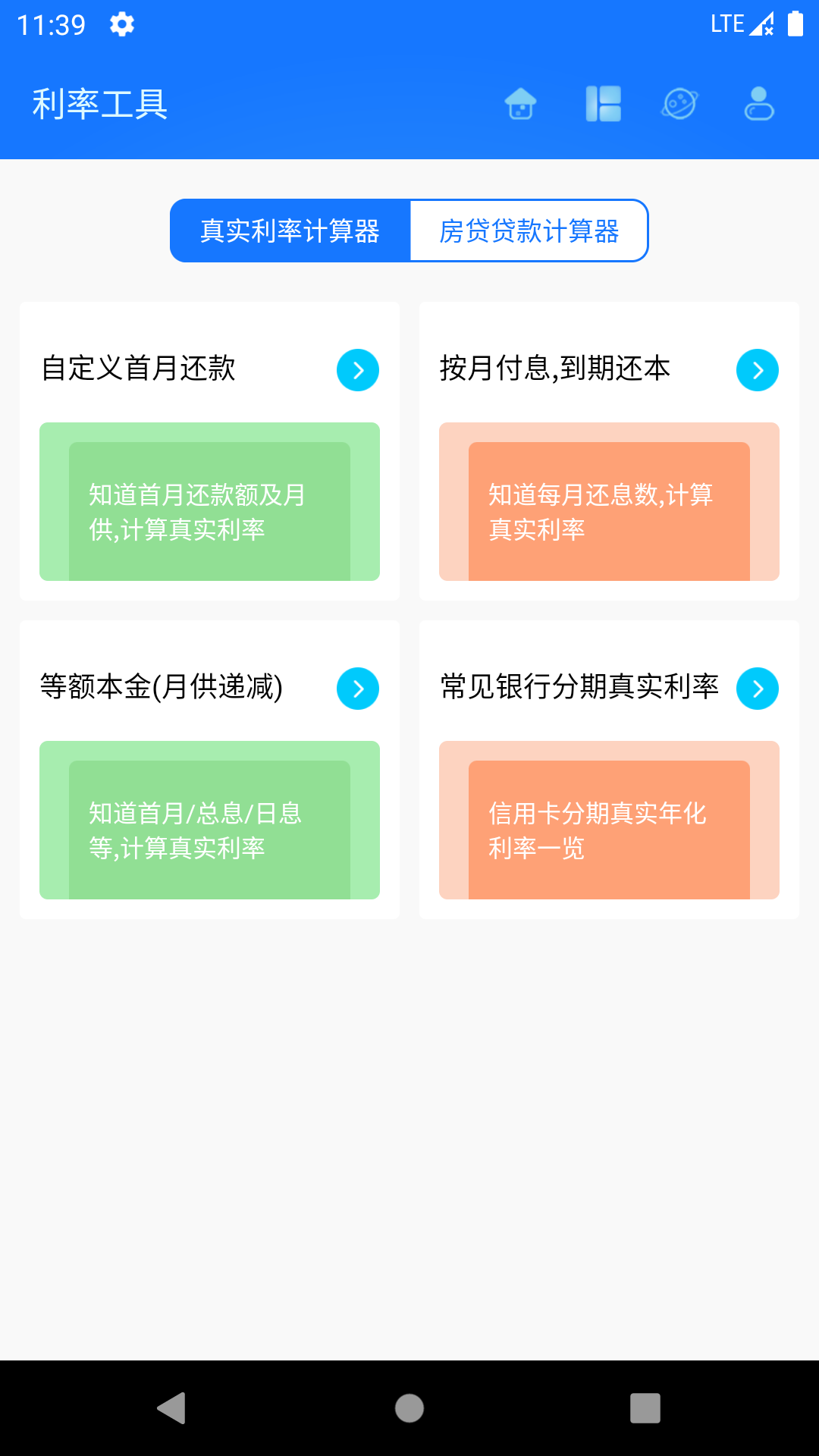Tap the system home button
This screenshot has height=1456, width=819.
[409, 1408]
